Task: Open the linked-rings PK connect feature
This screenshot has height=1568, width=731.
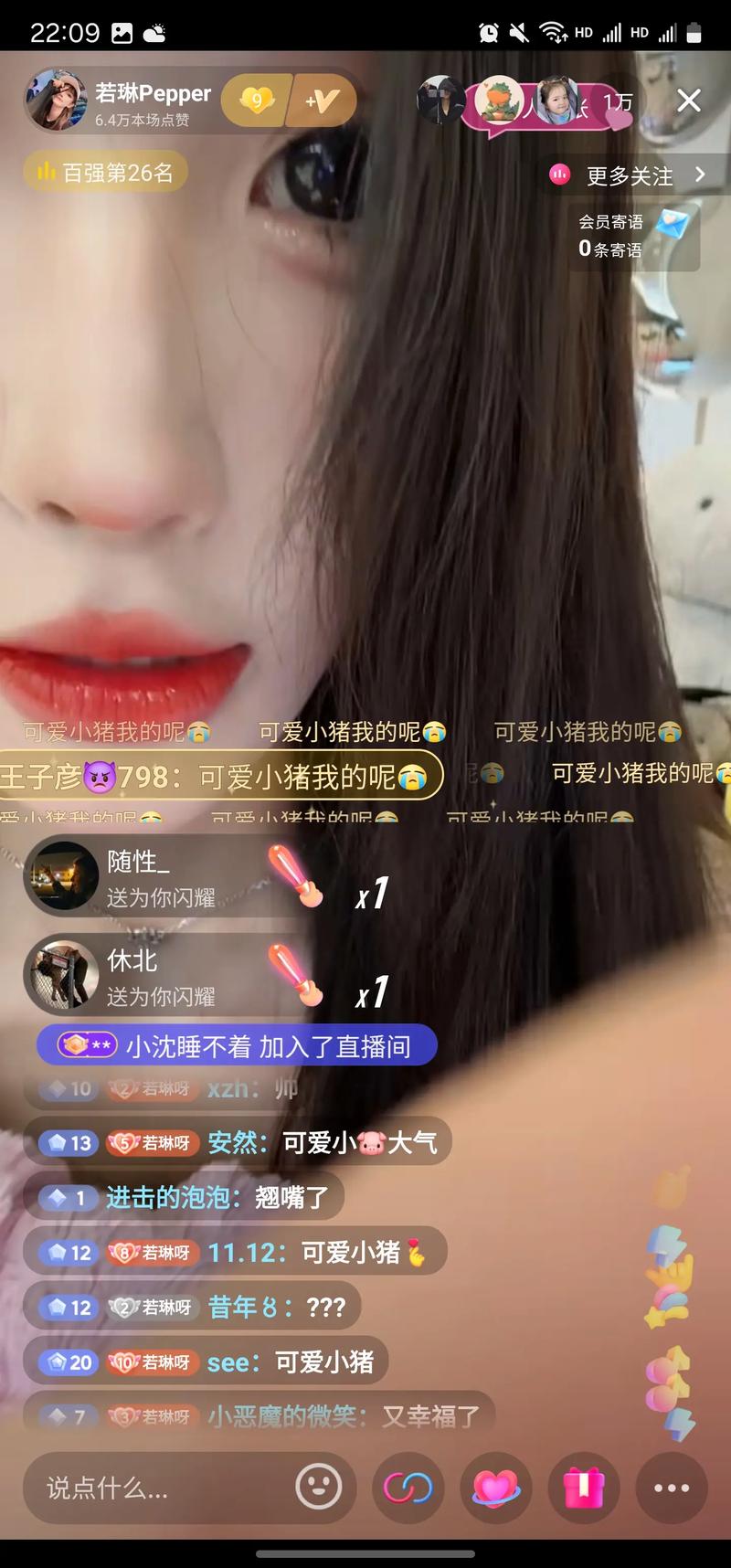Action: (x=408, y=1489)
